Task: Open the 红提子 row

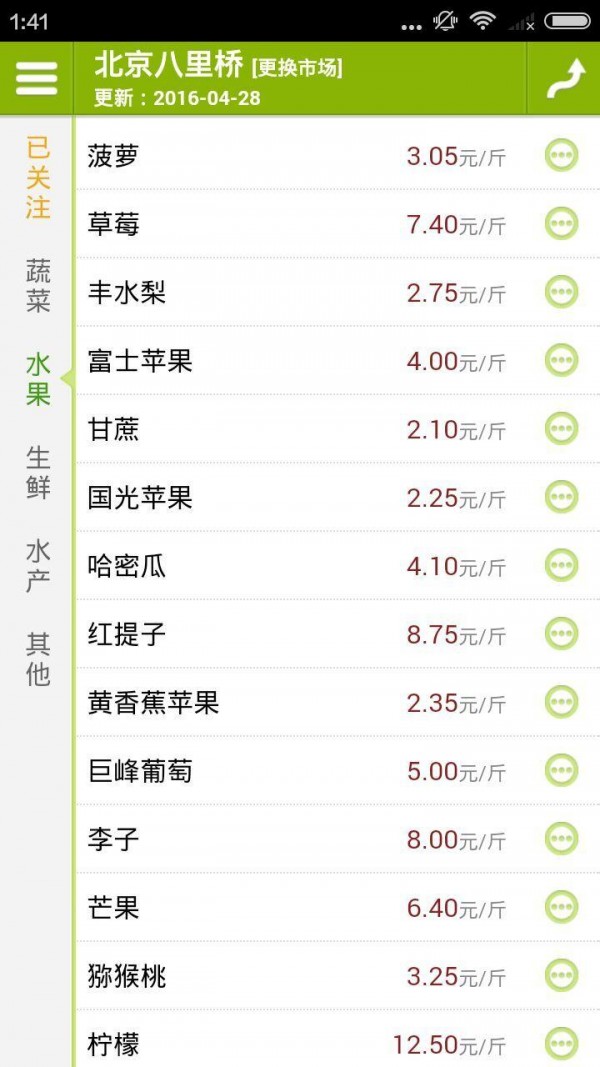Action: point(300,635)
